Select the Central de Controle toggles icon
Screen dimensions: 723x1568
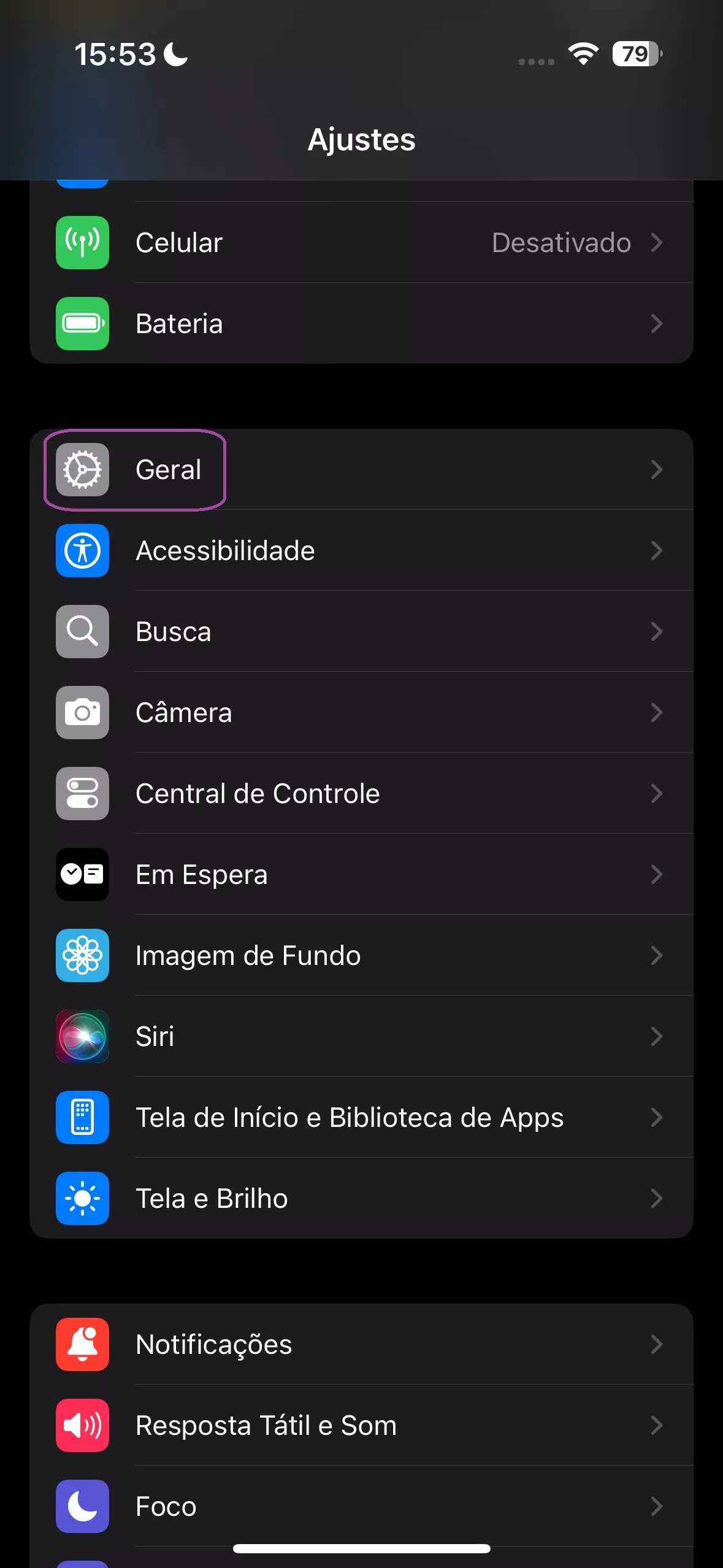click(x=82, y=794)
